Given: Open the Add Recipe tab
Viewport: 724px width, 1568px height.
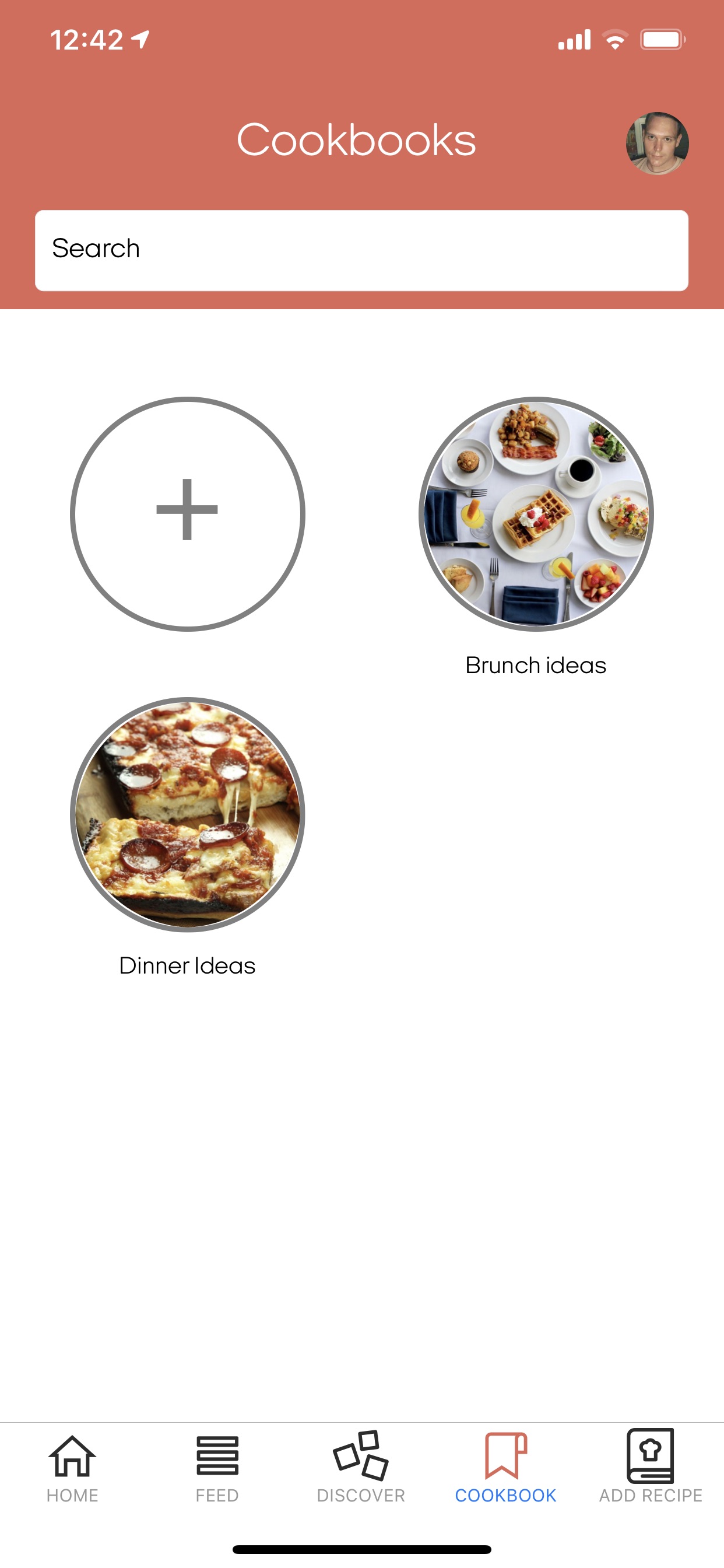Looking at the screenshot, I should click(651, 1468).
